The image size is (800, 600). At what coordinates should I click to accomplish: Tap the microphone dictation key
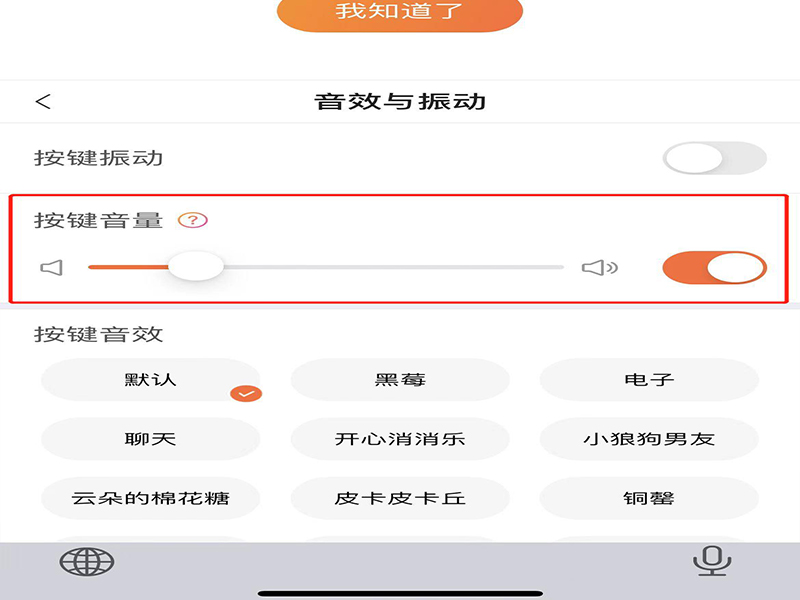(x=712, y=561)
